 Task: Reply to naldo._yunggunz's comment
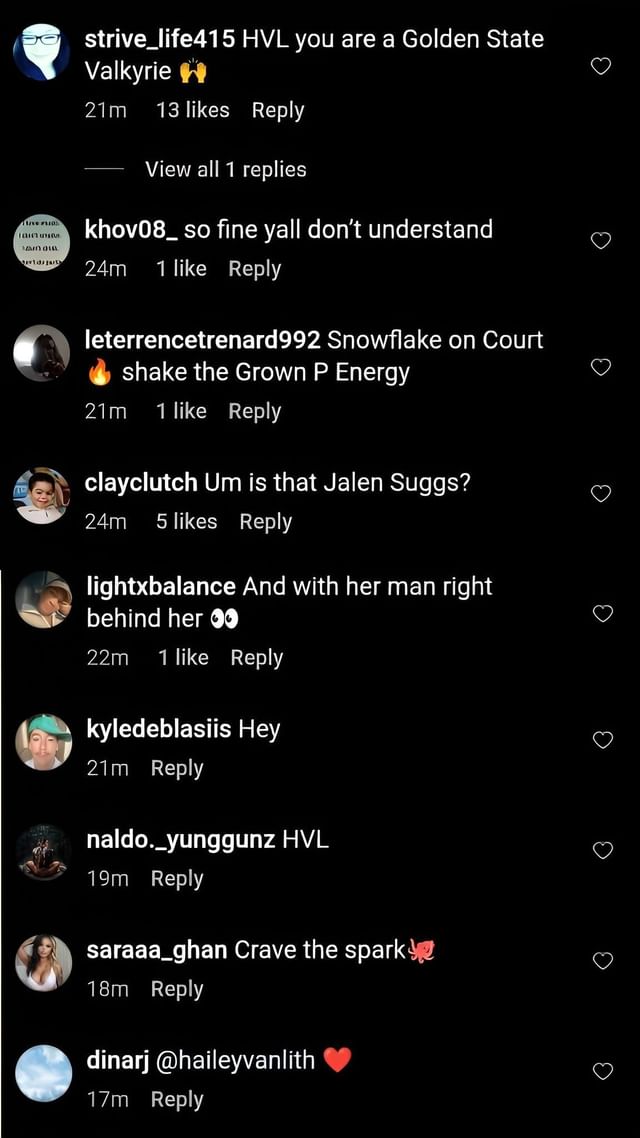[177, 878]
